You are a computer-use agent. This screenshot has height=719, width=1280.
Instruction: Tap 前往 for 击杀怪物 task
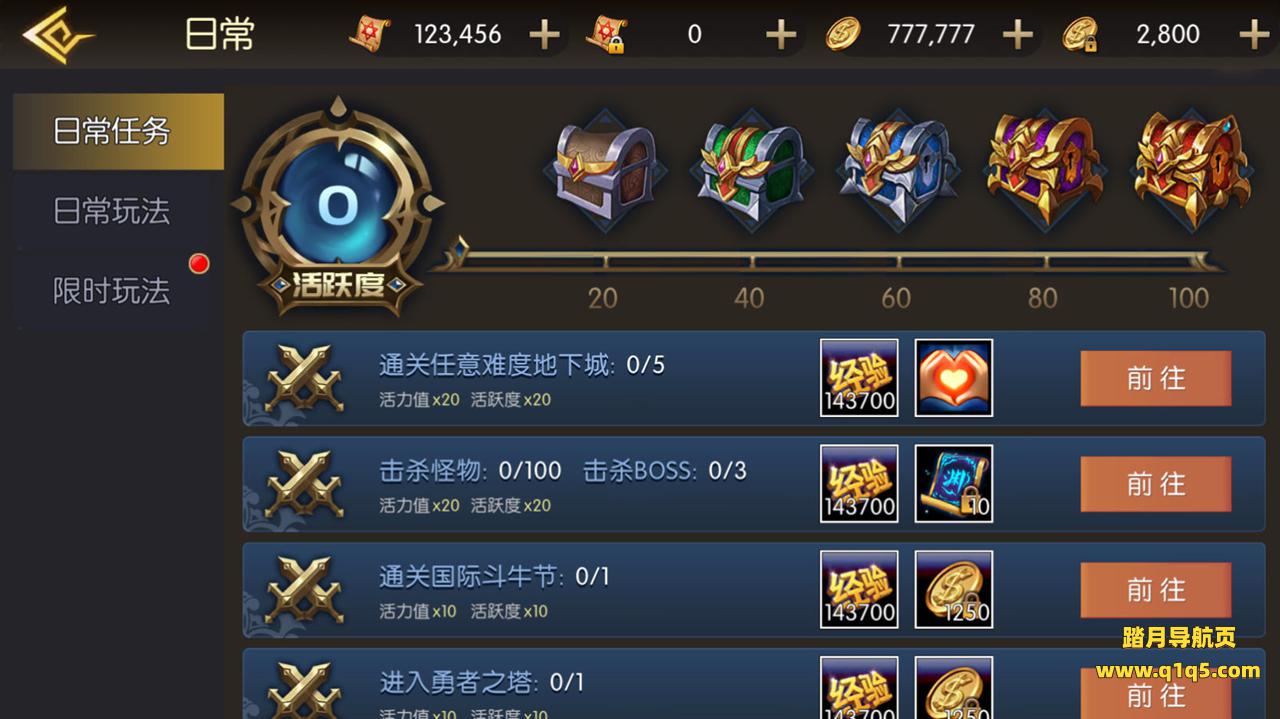pos(1155,484)
